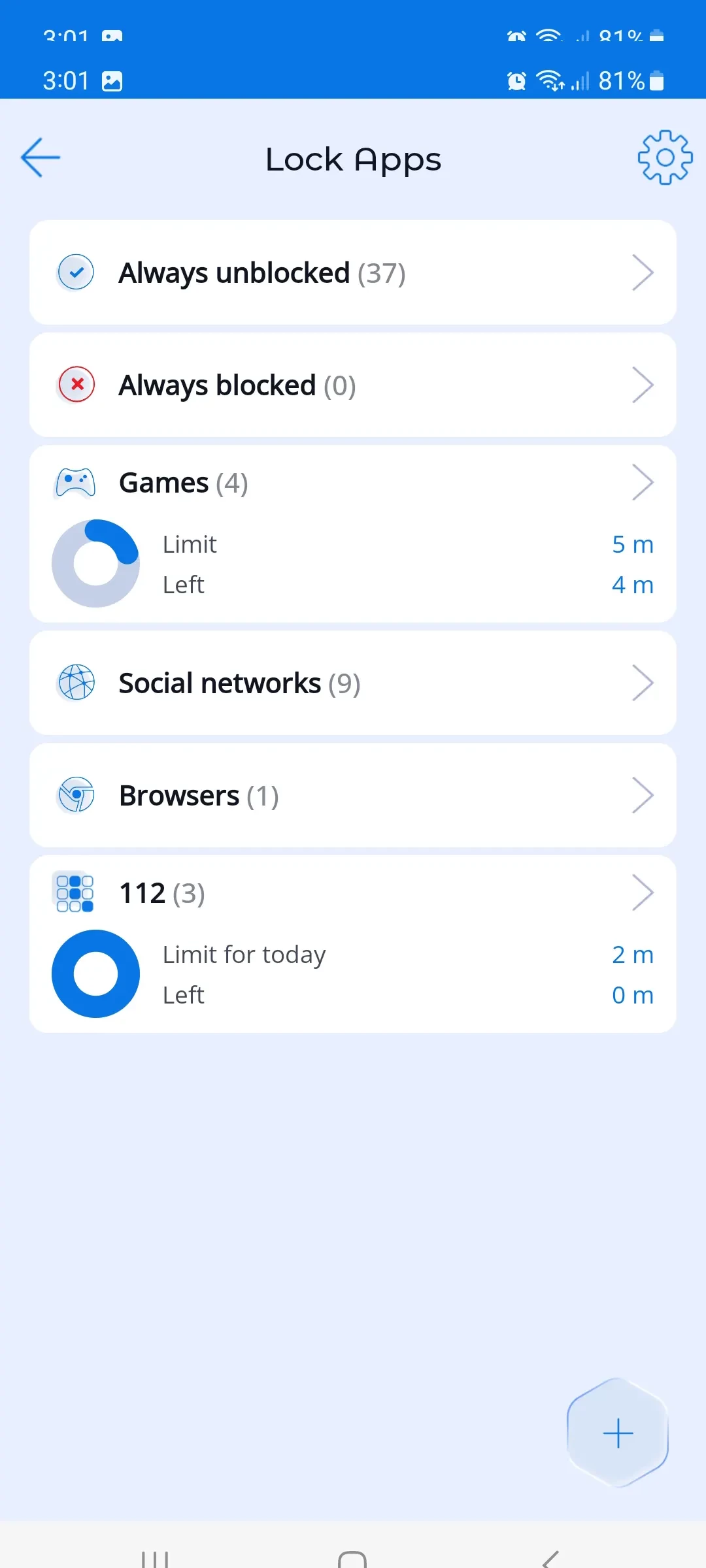Open the settings gear

pyautogui.click(x=665, y=157)
